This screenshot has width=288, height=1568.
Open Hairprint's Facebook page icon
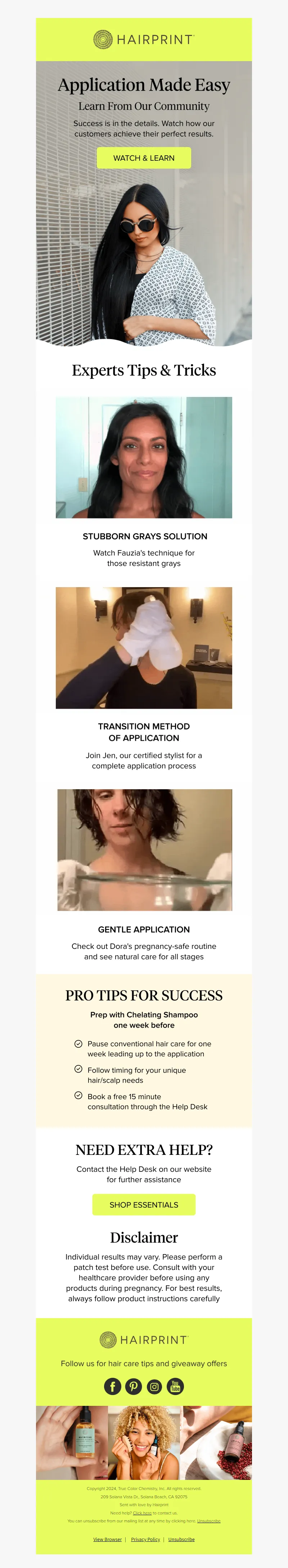pyautogui.click(x=113, y=1386)
